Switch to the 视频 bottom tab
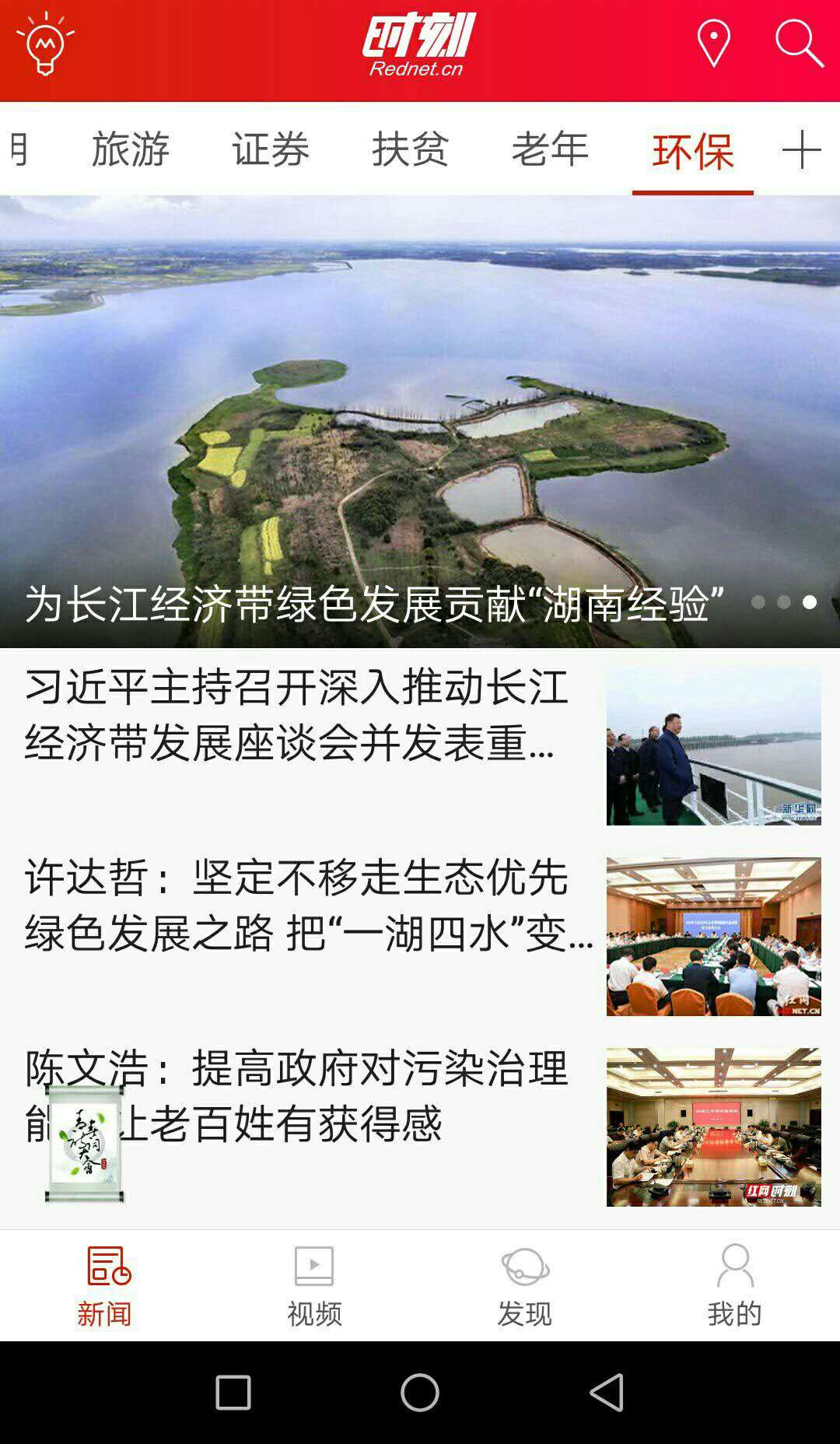 315,1285
